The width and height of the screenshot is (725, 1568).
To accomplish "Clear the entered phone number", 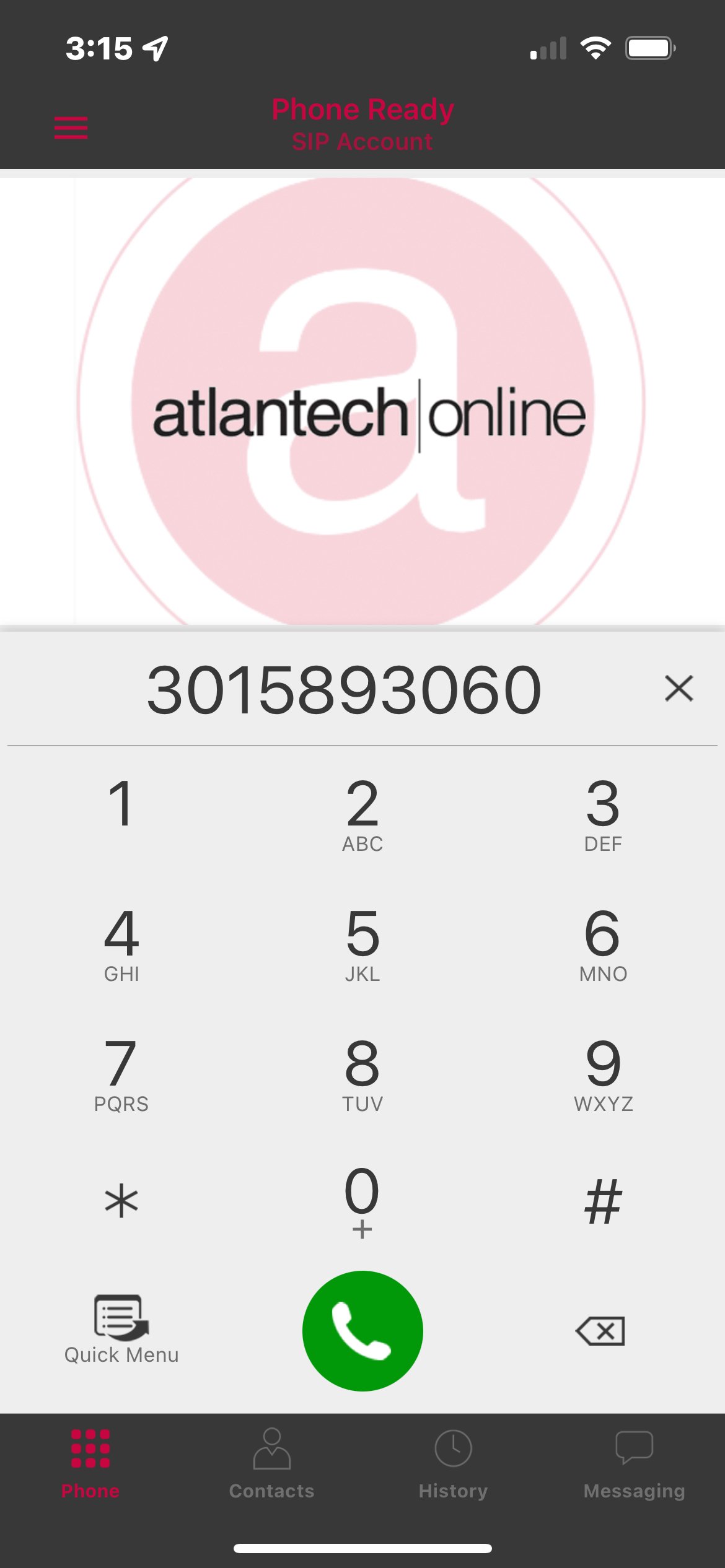I will (679, 689).
